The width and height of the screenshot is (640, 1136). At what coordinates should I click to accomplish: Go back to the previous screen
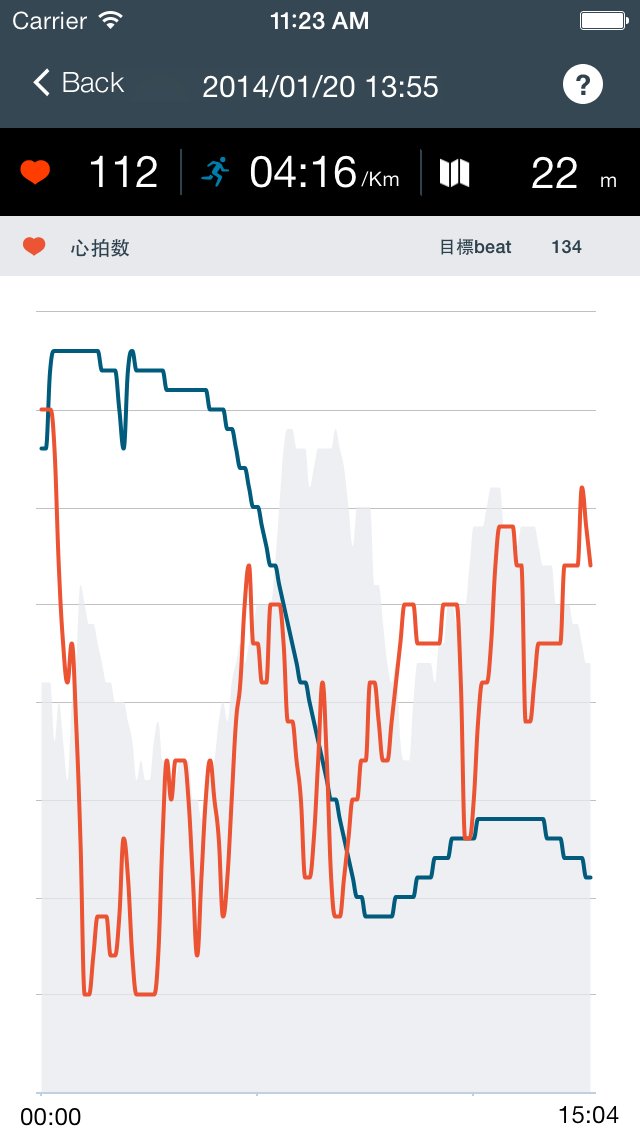click(78, 84)
